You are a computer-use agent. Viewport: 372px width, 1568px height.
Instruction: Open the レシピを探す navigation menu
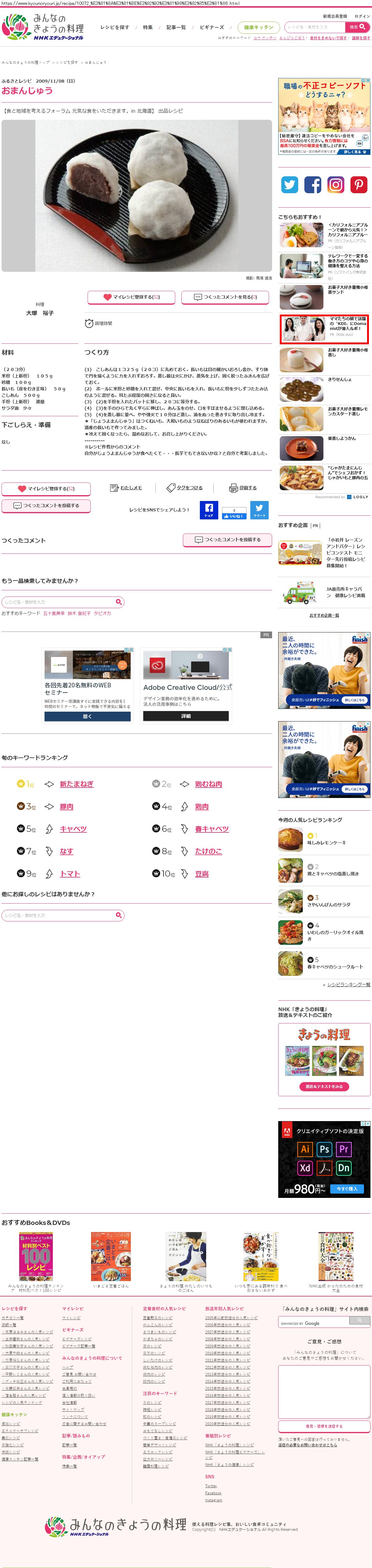pyautogui.click(x=114, y=27)
